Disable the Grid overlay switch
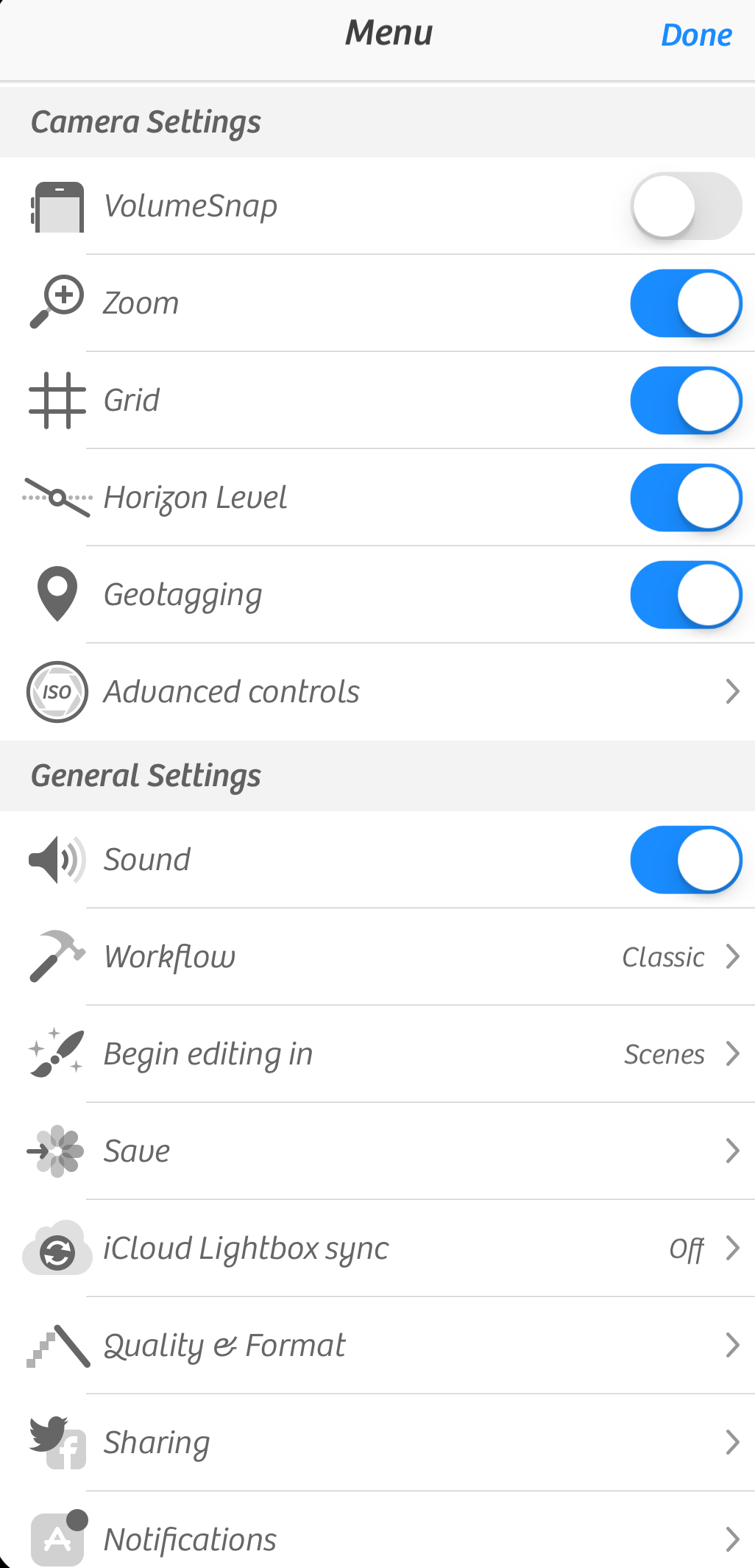The height and width of the screenshot is (1568, 755). coord(686,400)
